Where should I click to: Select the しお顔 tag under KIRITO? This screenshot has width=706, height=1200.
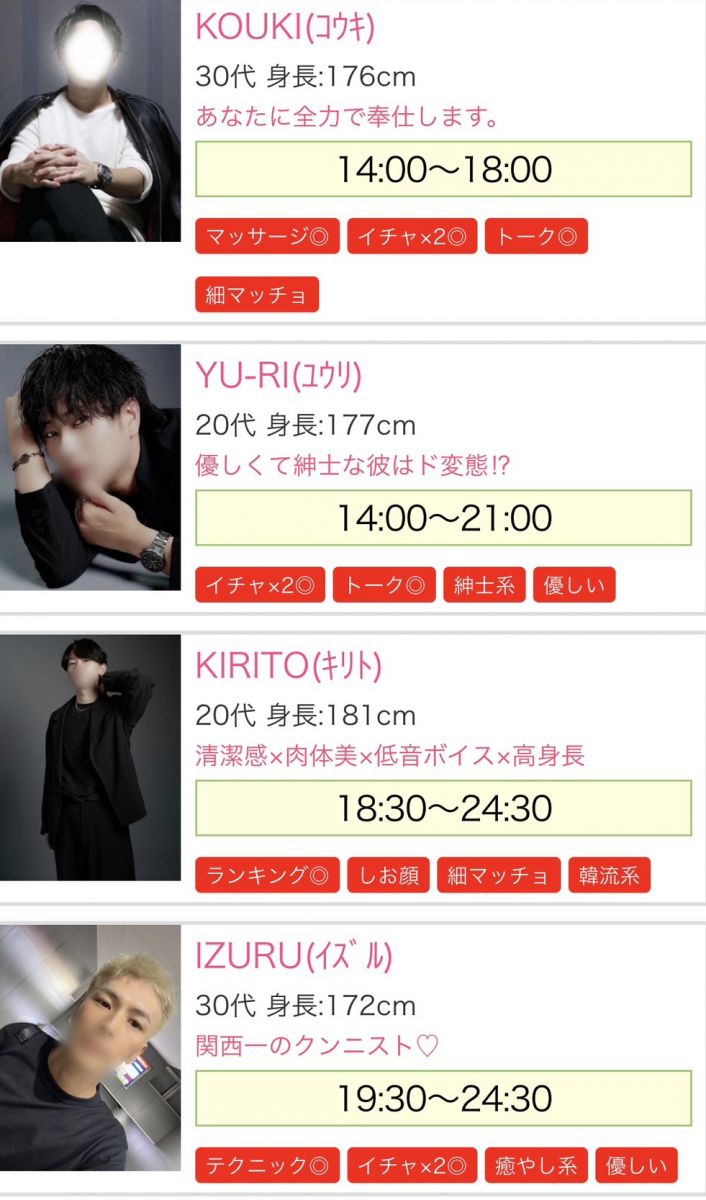tap(388, 876)
